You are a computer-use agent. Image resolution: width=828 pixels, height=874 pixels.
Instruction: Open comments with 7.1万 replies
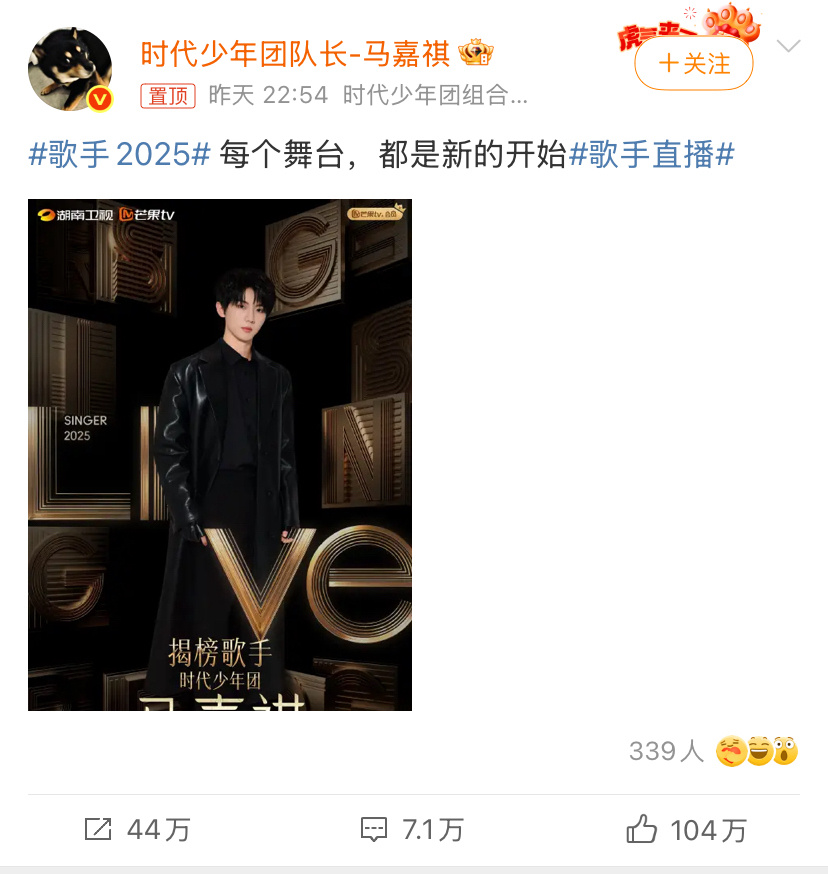412,829
